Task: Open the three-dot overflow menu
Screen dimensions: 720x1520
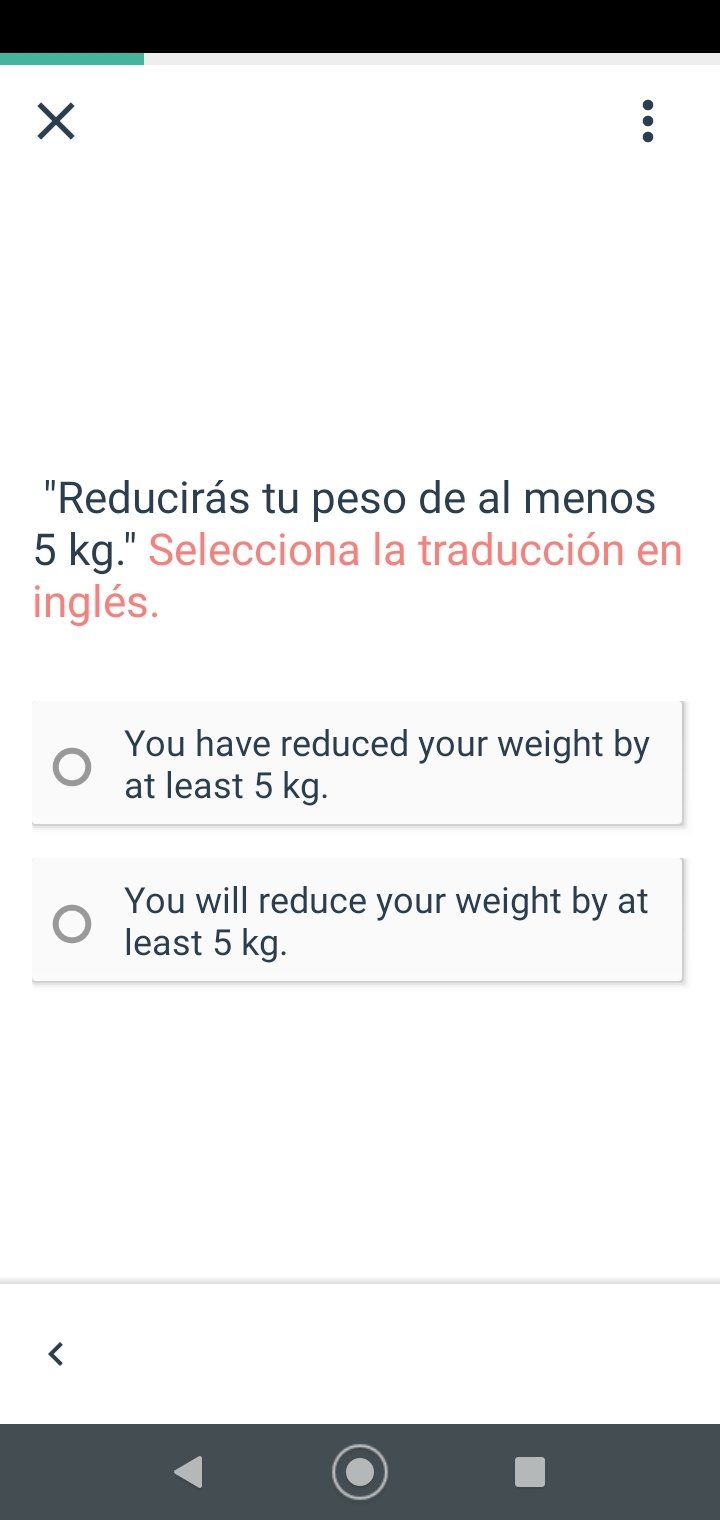Action: [648, 121]
